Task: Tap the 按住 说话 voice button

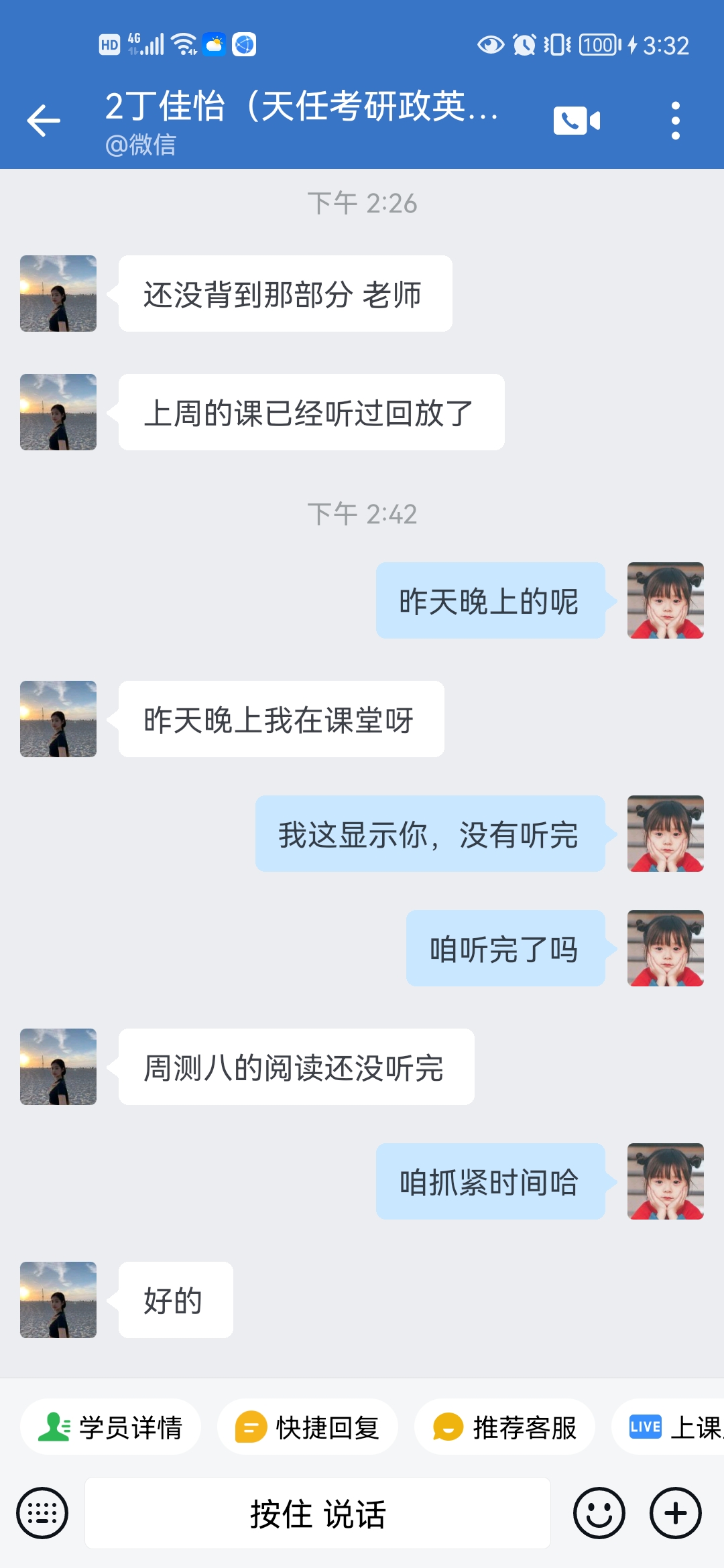Action: click(x=318, y=1513)
